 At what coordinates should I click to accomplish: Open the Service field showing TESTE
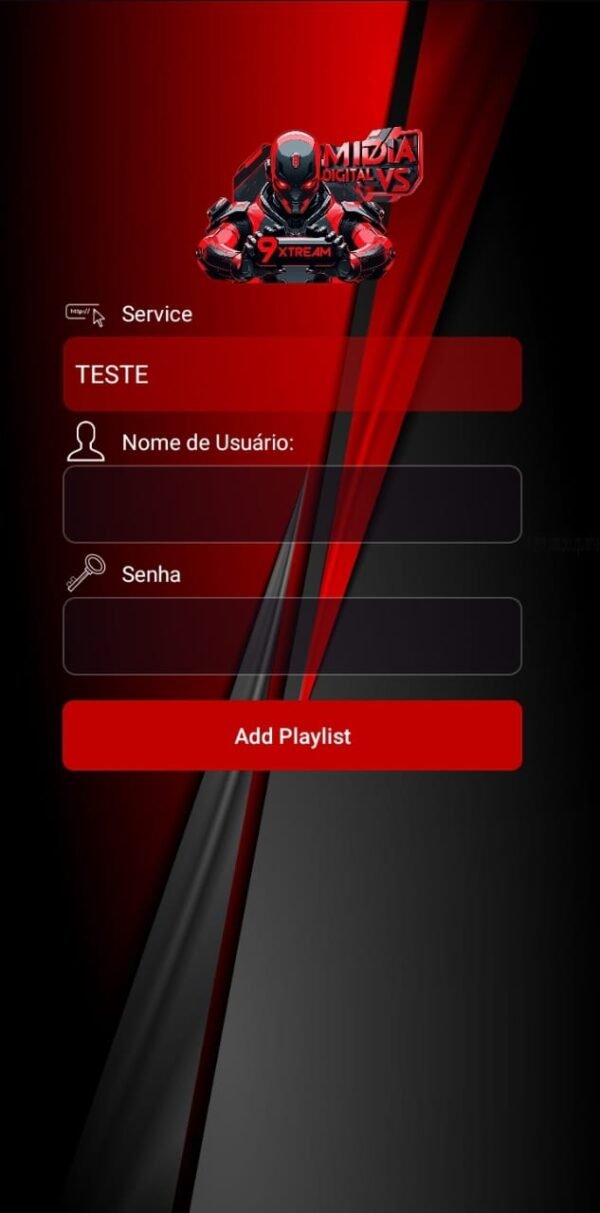pyautogui.click(x=292, y=374)
